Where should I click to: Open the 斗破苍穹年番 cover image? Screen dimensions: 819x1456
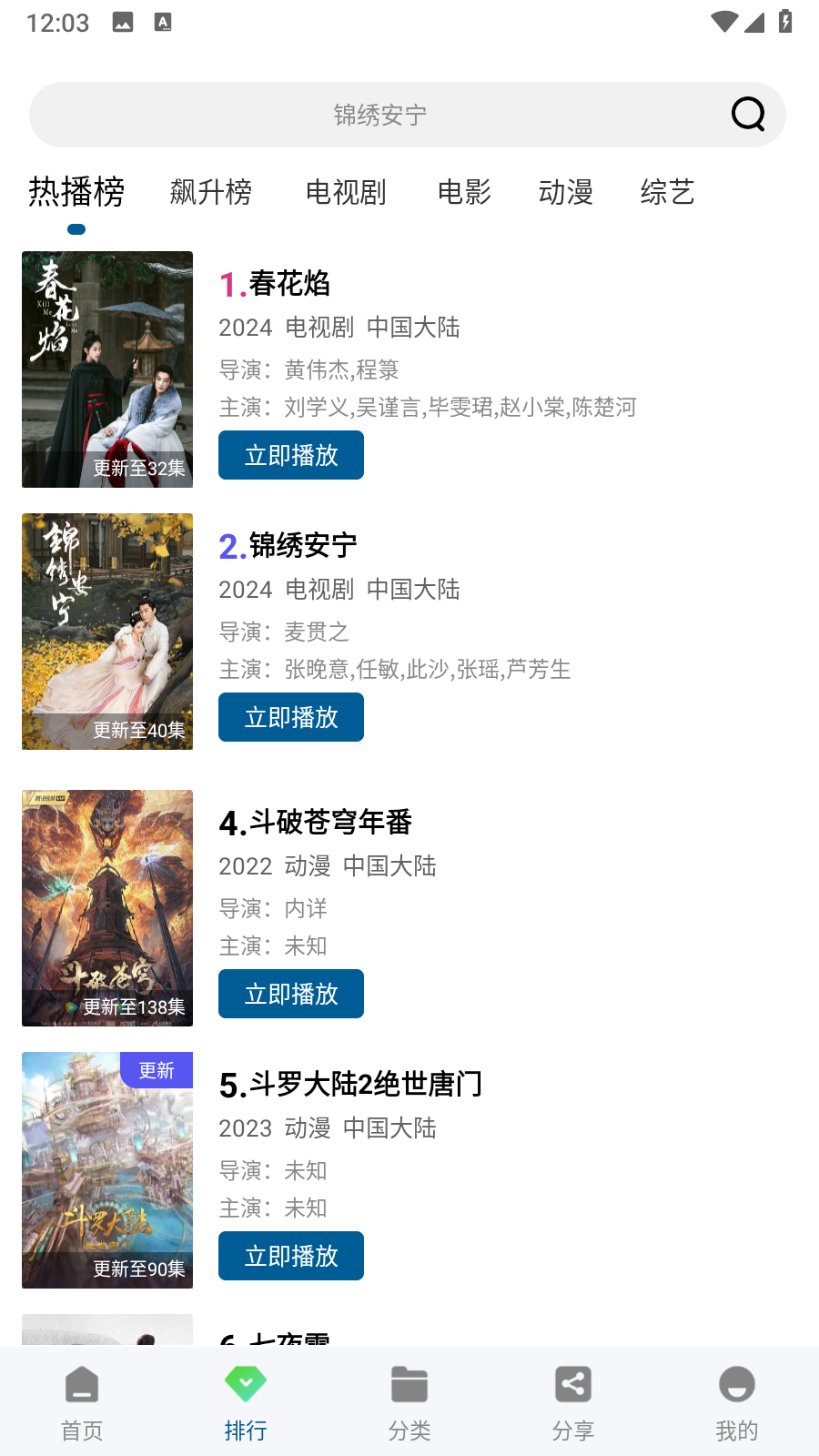point(107,908)
